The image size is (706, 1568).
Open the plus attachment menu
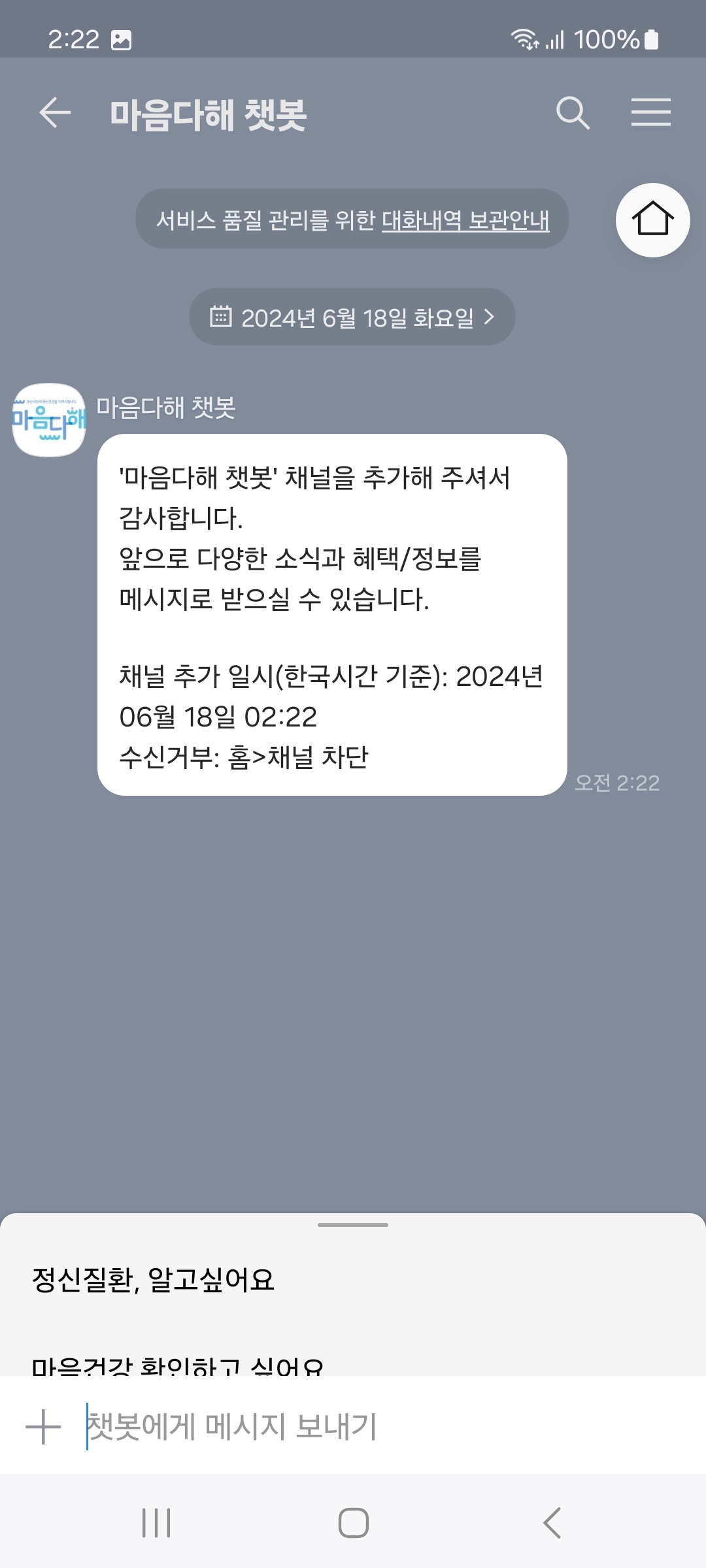coord(43,1426)
